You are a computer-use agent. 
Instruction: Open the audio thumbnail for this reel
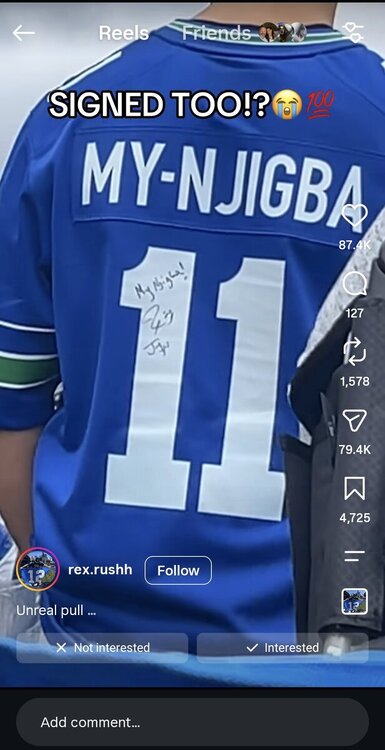[x=355, y=601]
